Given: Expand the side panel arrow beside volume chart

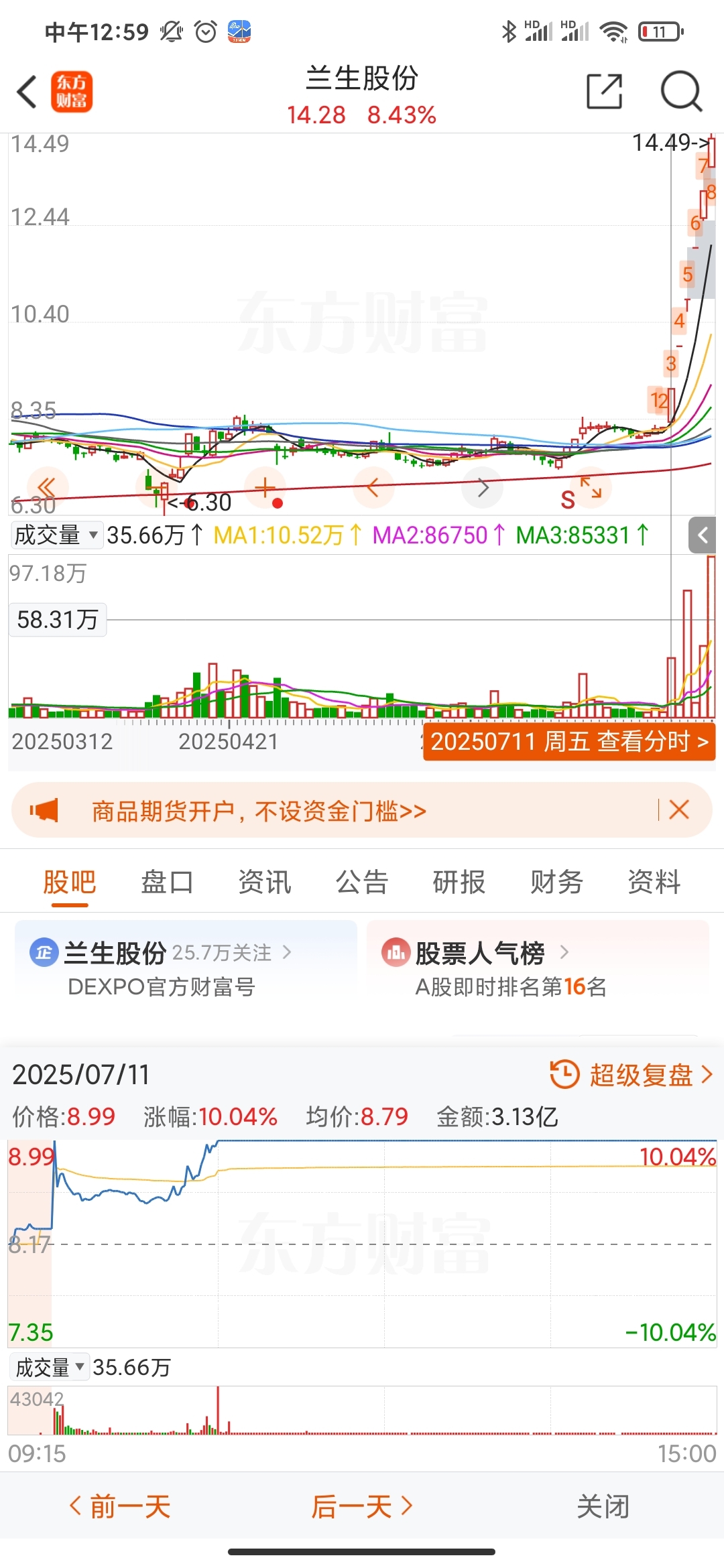Looking at the screenshot, I should pos(703,535).
